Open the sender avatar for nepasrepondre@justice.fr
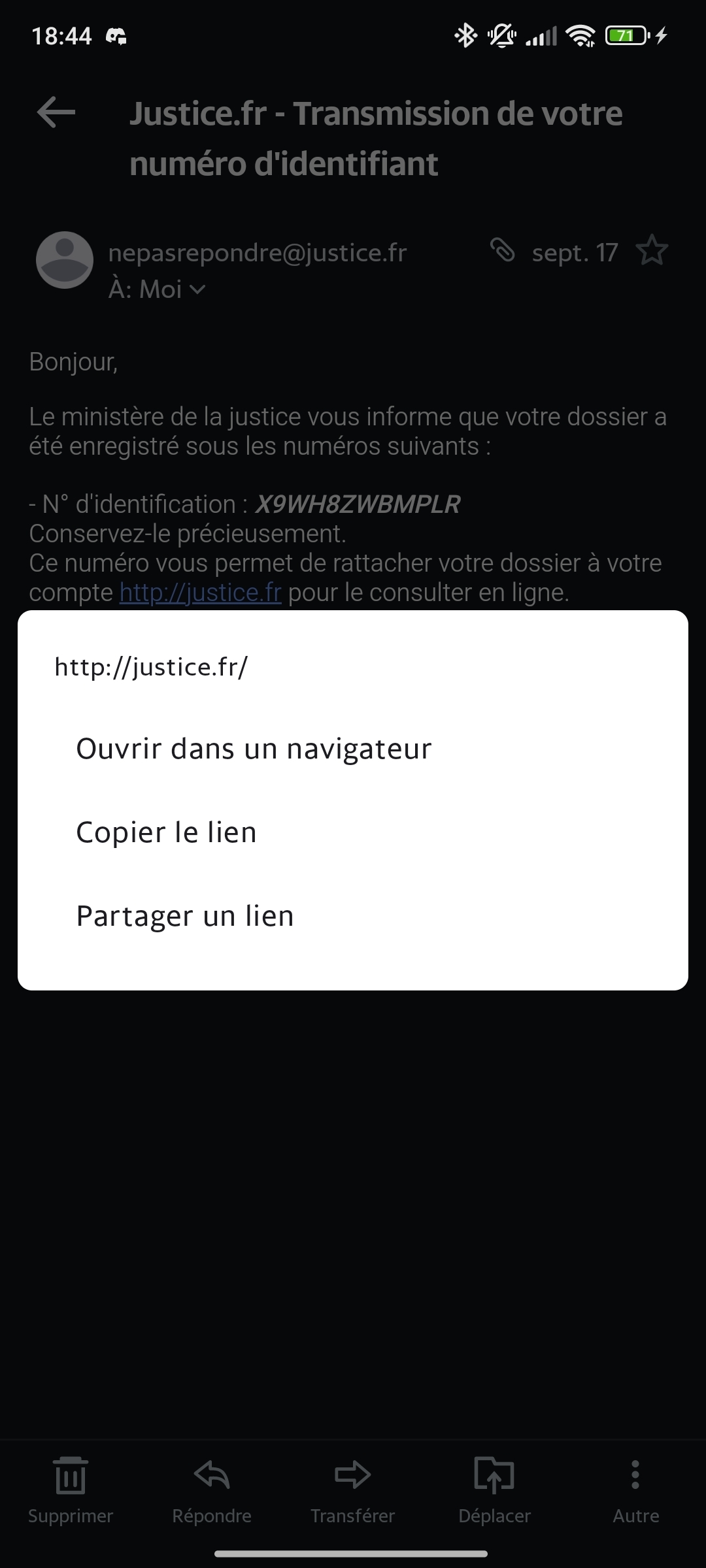 coord(65,260)
